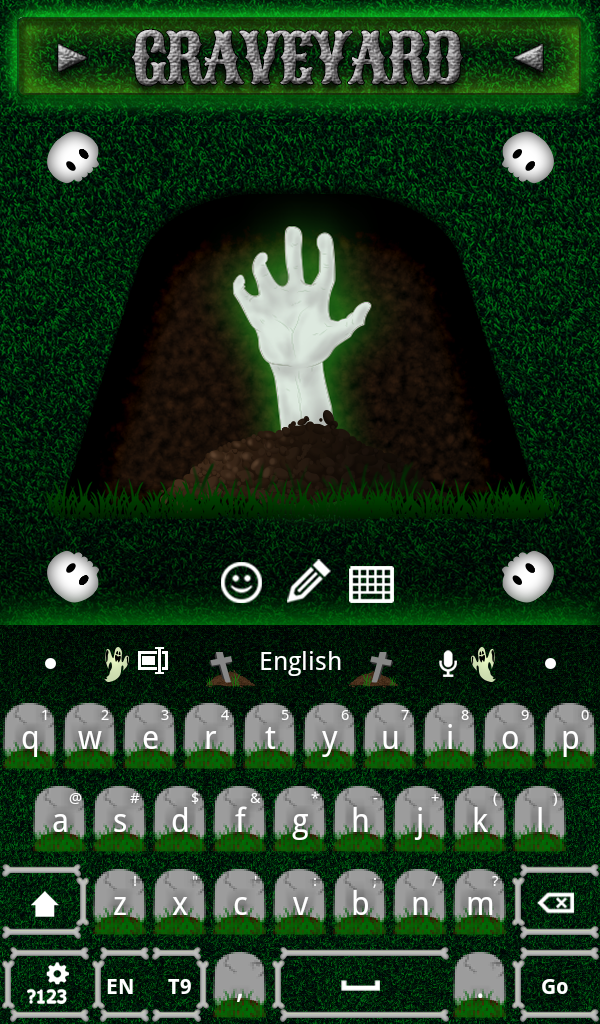Tap the space bar
The image size is (600, 1024).
click(360, 986)
